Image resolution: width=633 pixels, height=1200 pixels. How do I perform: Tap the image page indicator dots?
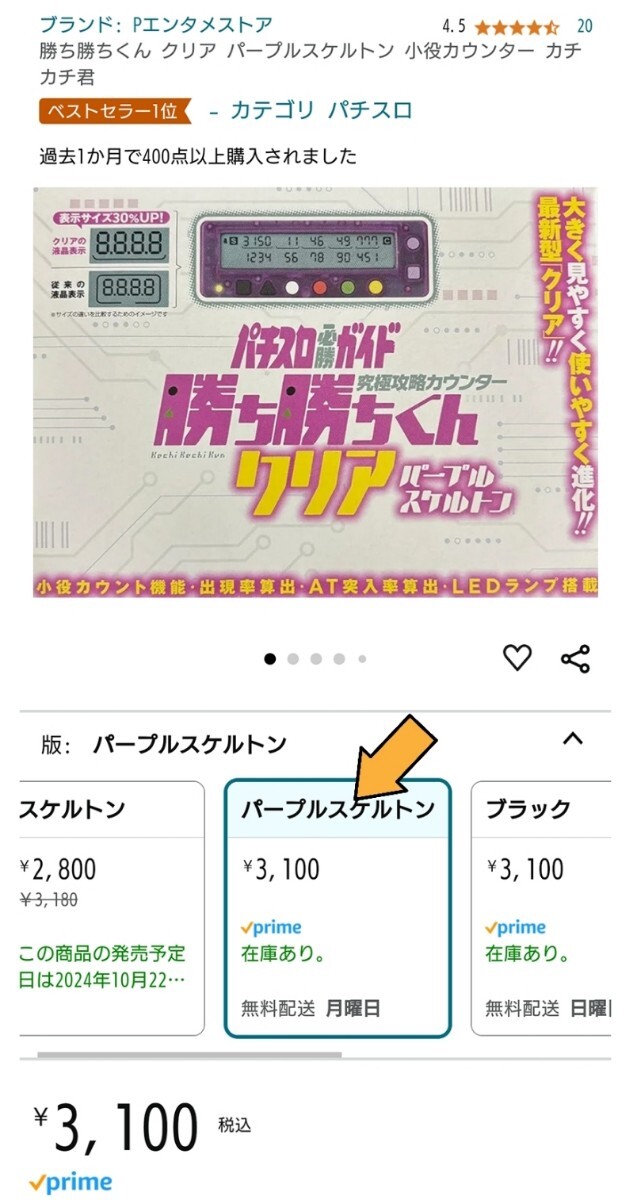tap(316, 659)
